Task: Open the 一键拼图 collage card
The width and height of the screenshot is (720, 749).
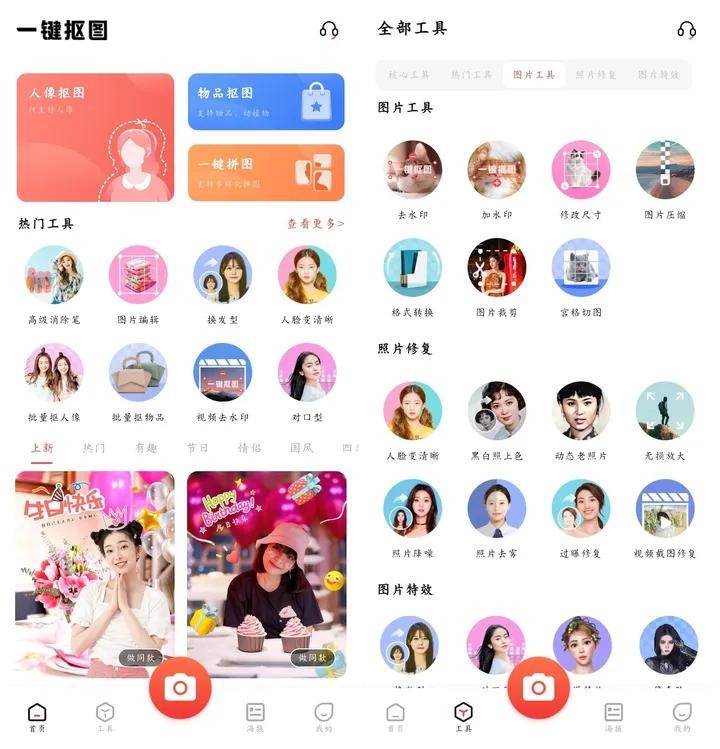Action: tap(266, 172)
